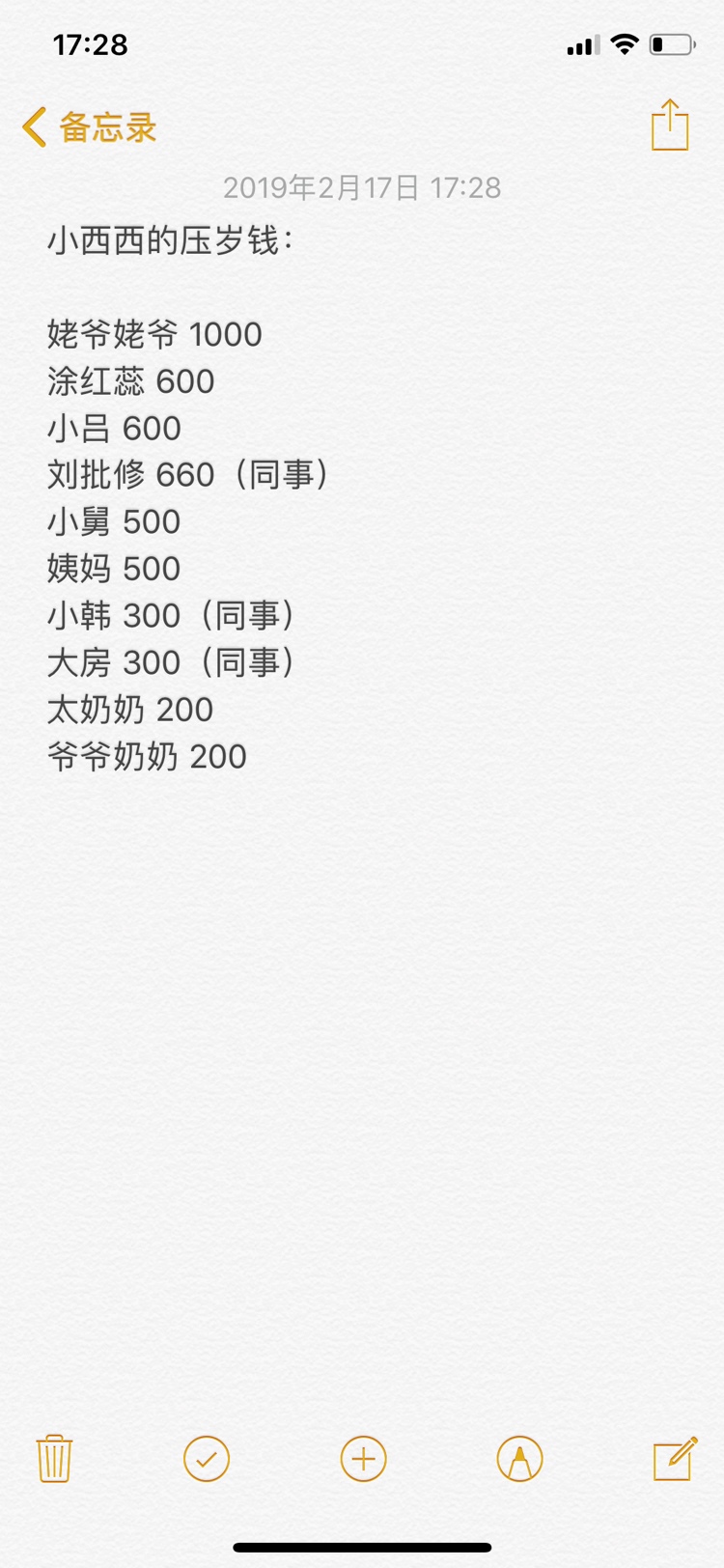Viewport: 724px width, 1568px height.
Task: Add a checklist with checkmark icon
Action: pos(207,1458)
